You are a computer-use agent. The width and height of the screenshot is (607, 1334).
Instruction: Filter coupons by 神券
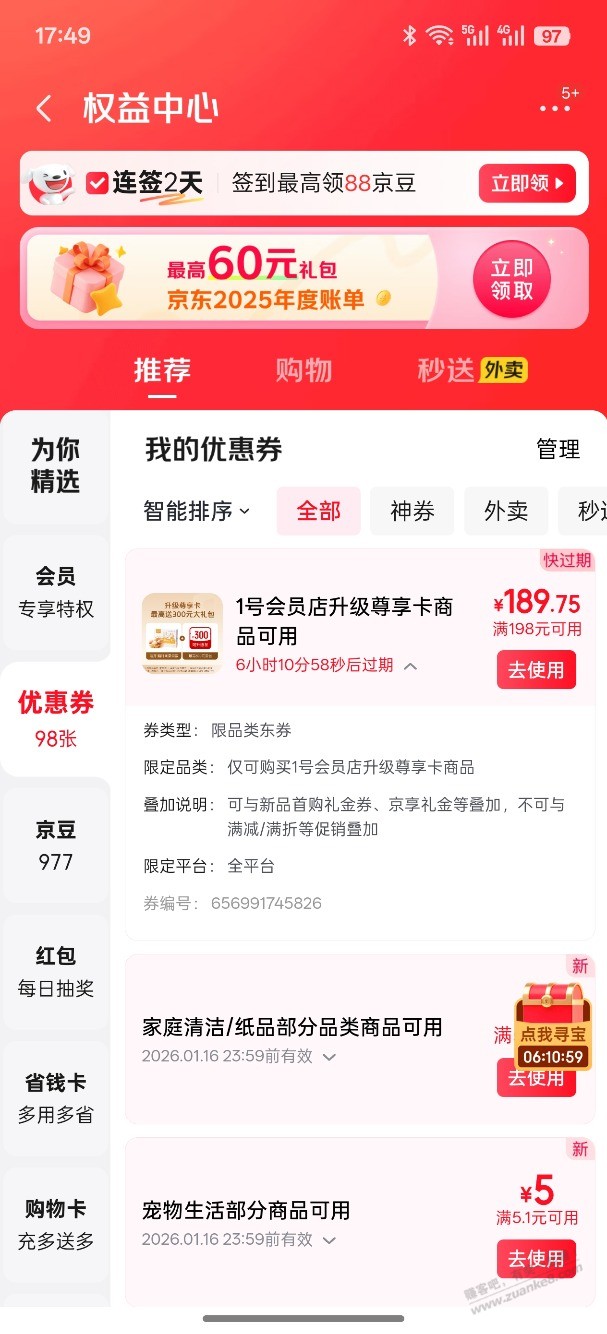(412, 511)
